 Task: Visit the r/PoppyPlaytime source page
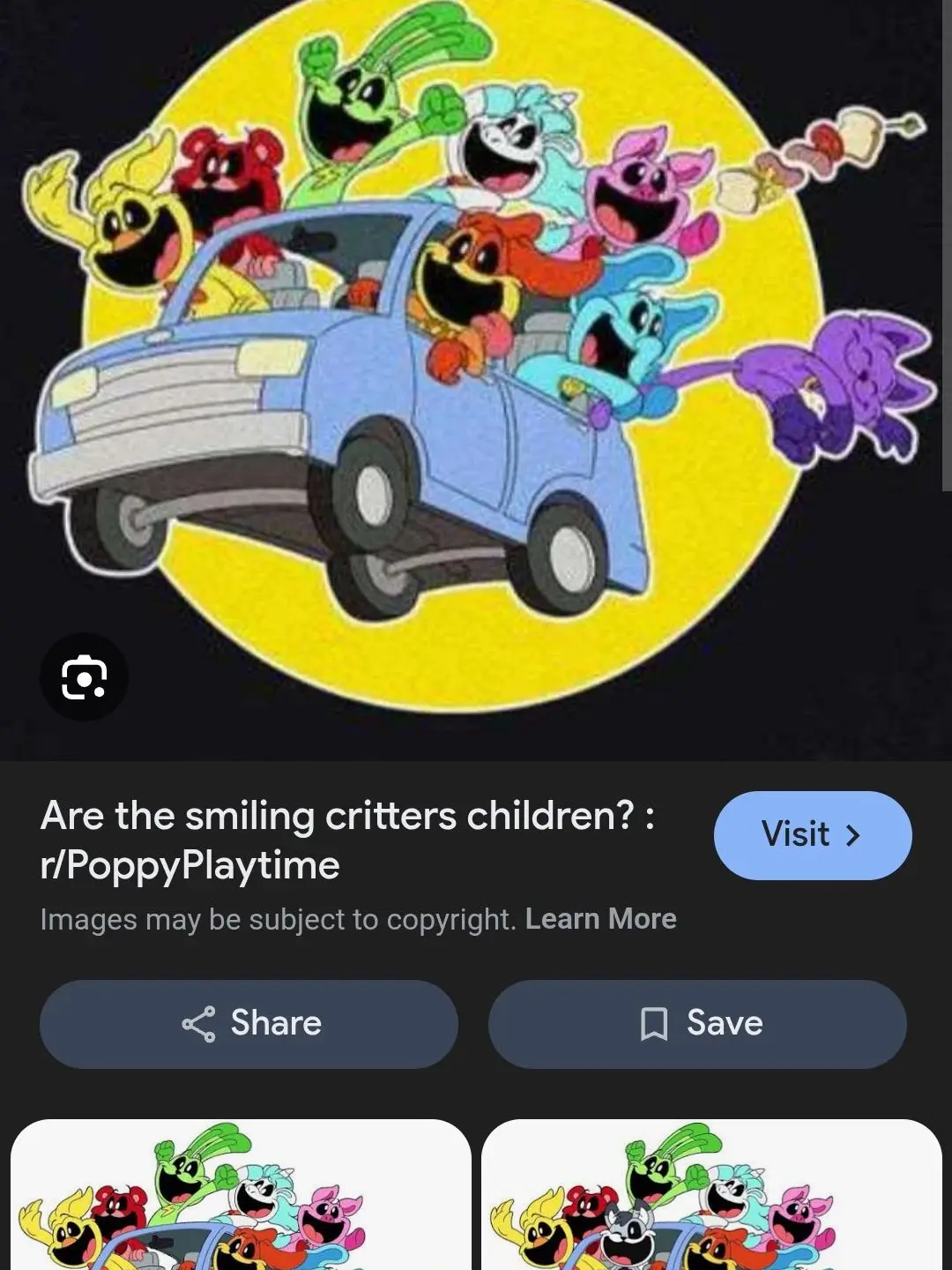pos(812,835)
